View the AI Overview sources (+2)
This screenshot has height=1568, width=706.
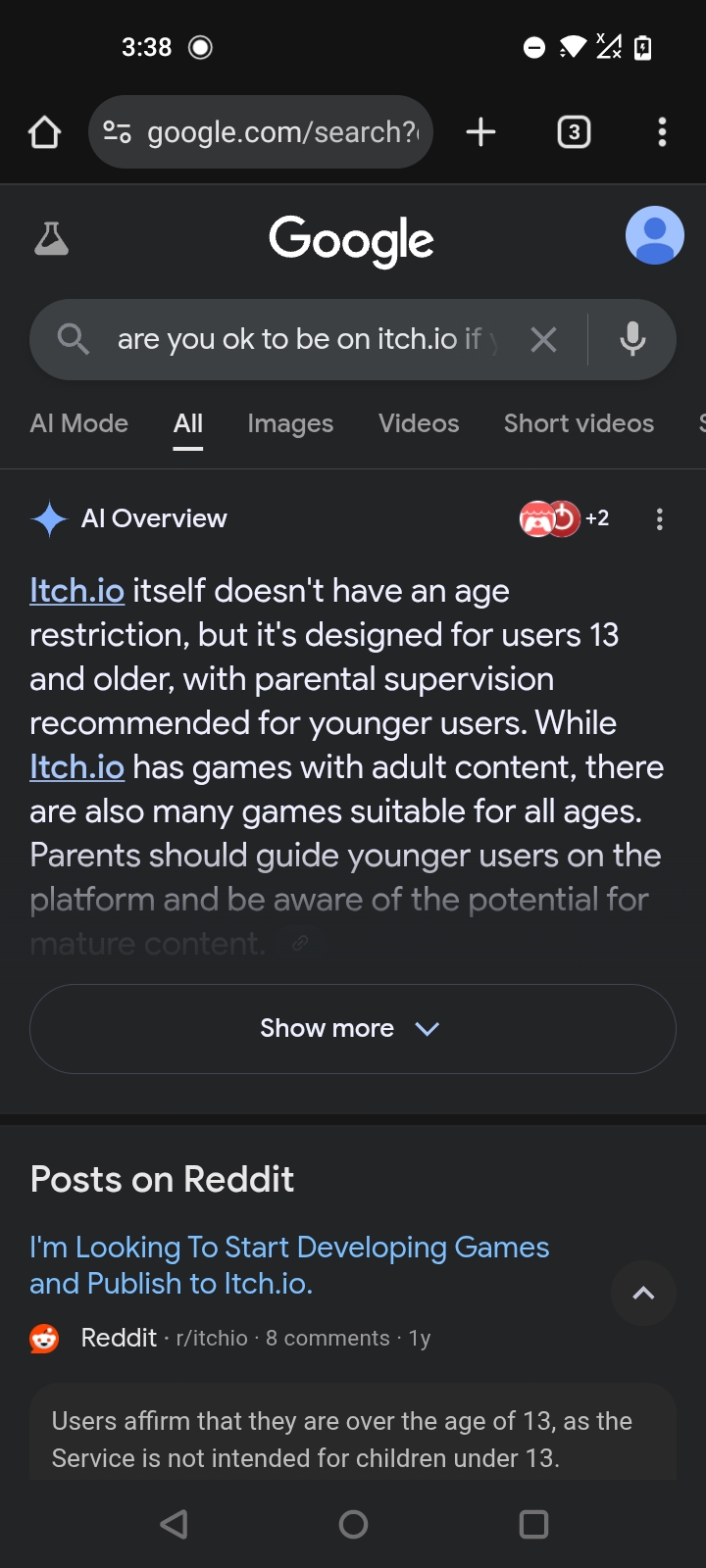pos(565,518)
